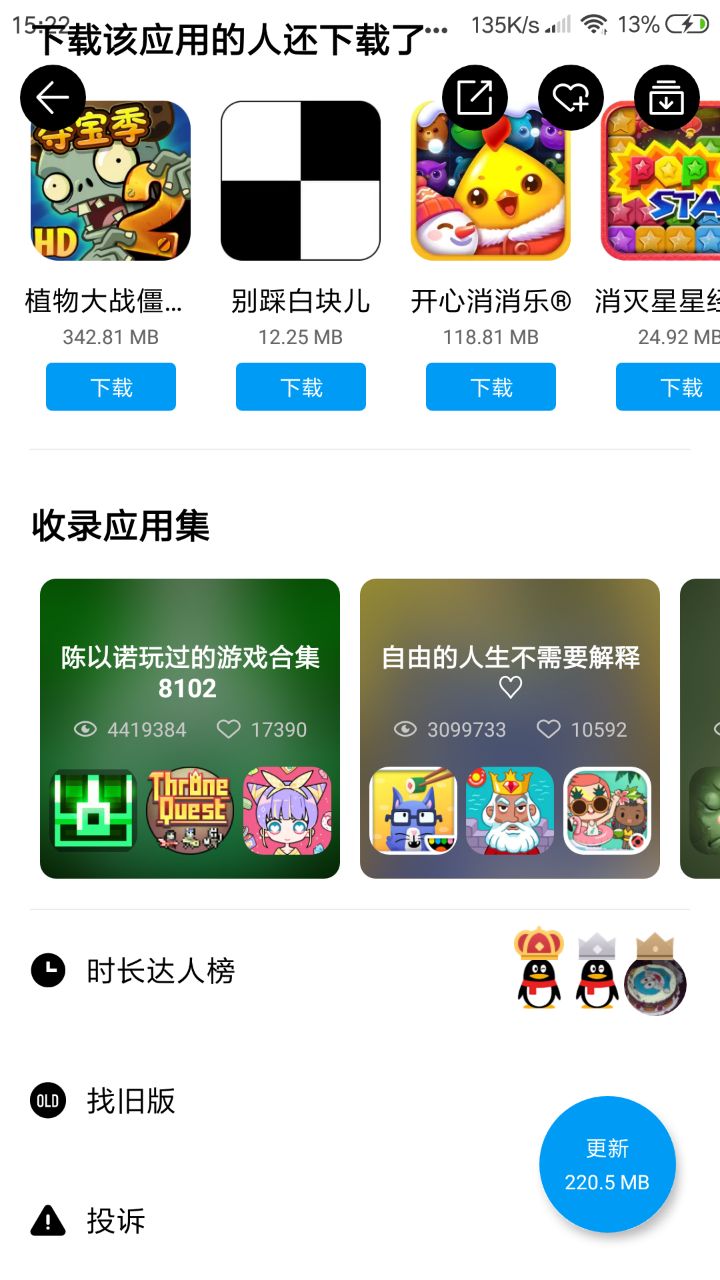Screen dimensions: 720x1280
Task: Share this app via the share icon
Action: [x=475, y=97]
